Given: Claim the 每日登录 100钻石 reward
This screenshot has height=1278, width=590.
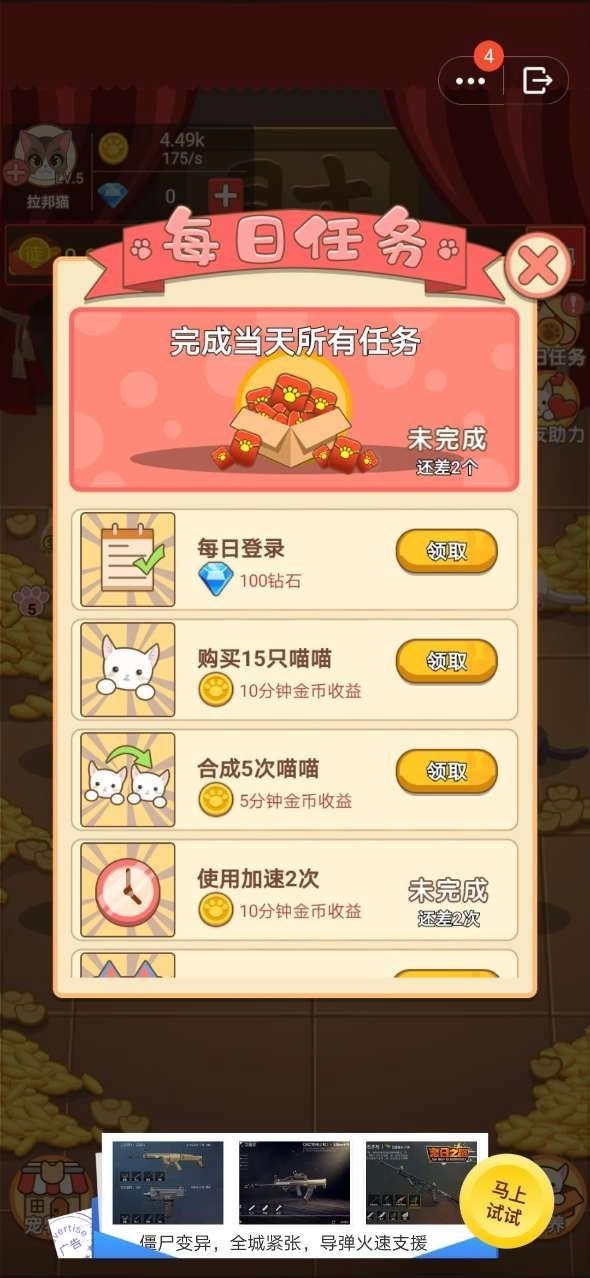Looking at the screenshot, I should [447, 551].
